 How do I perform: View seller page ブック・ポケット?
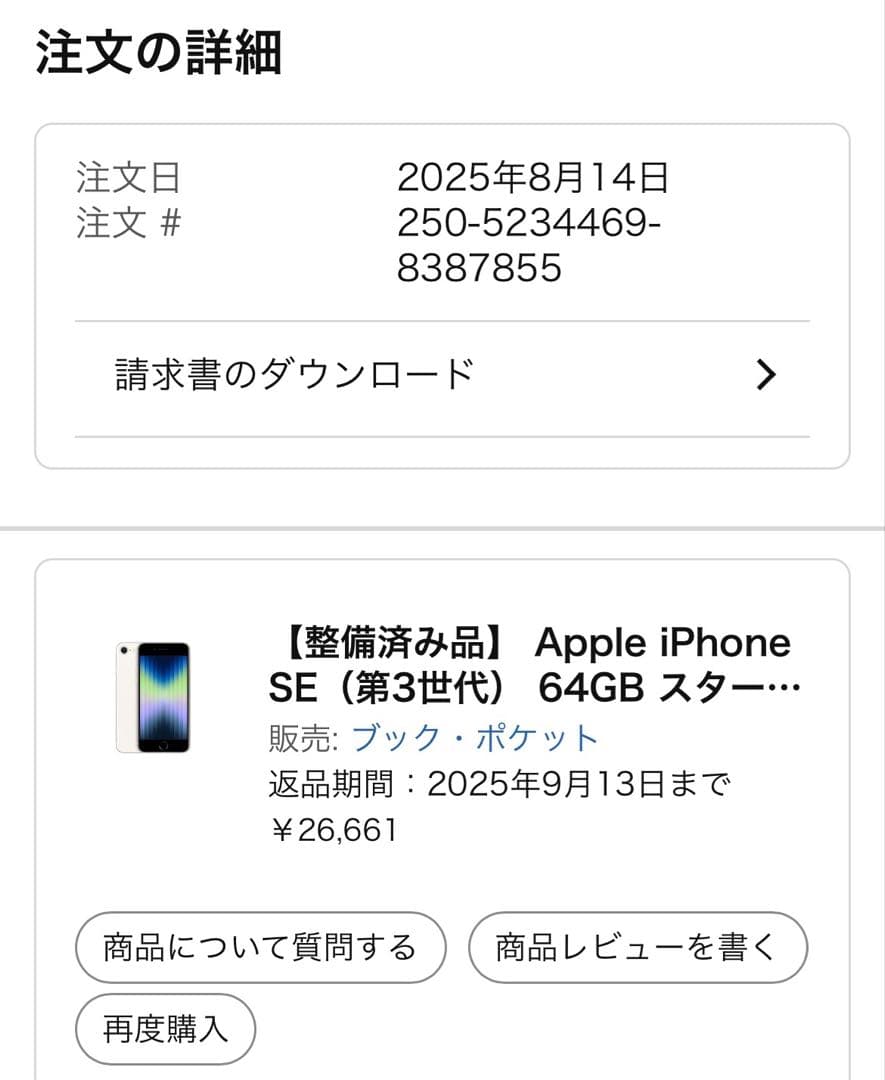[472, 737]
